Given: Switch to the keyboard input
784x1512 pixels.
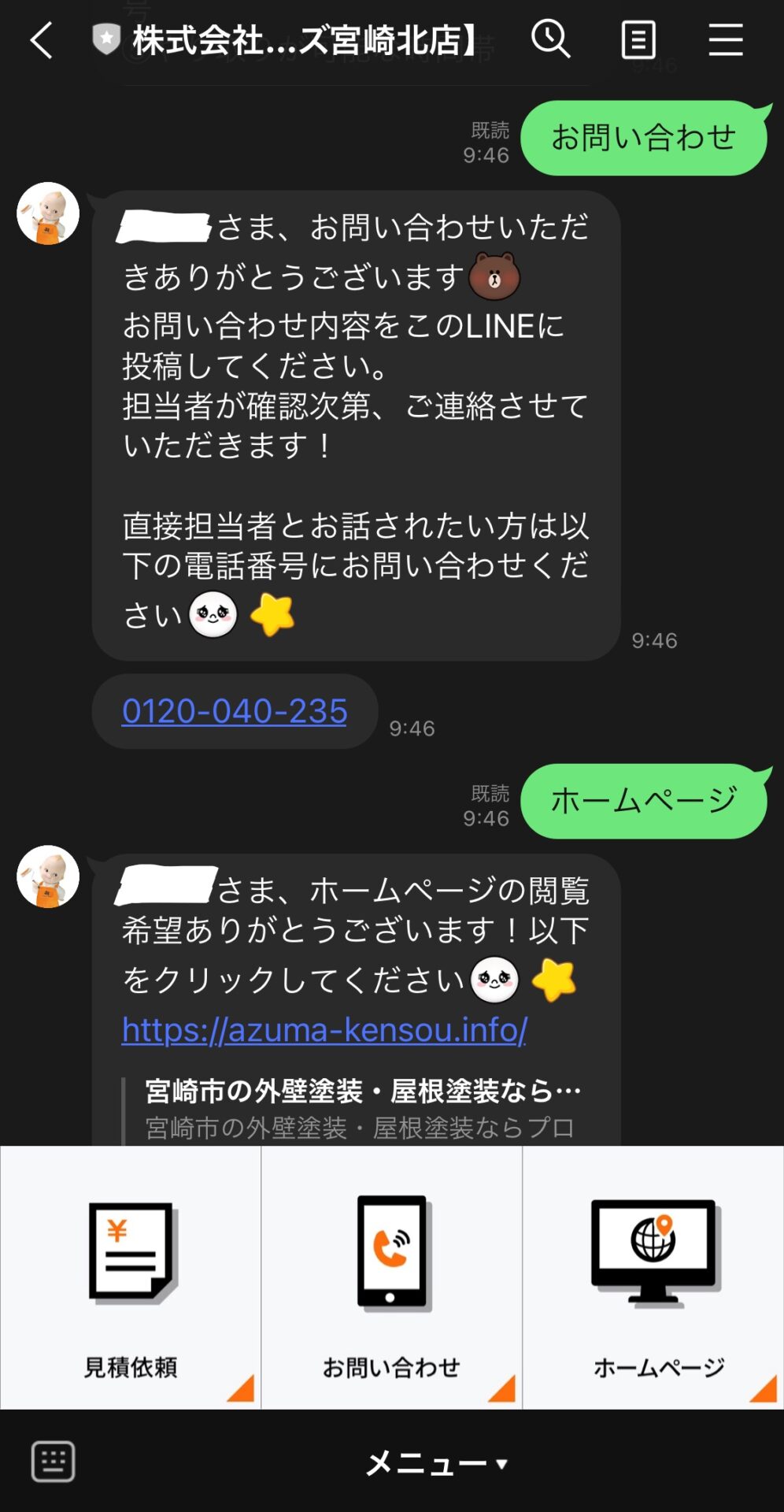Looking at the screenshot, I should 53,1462.
